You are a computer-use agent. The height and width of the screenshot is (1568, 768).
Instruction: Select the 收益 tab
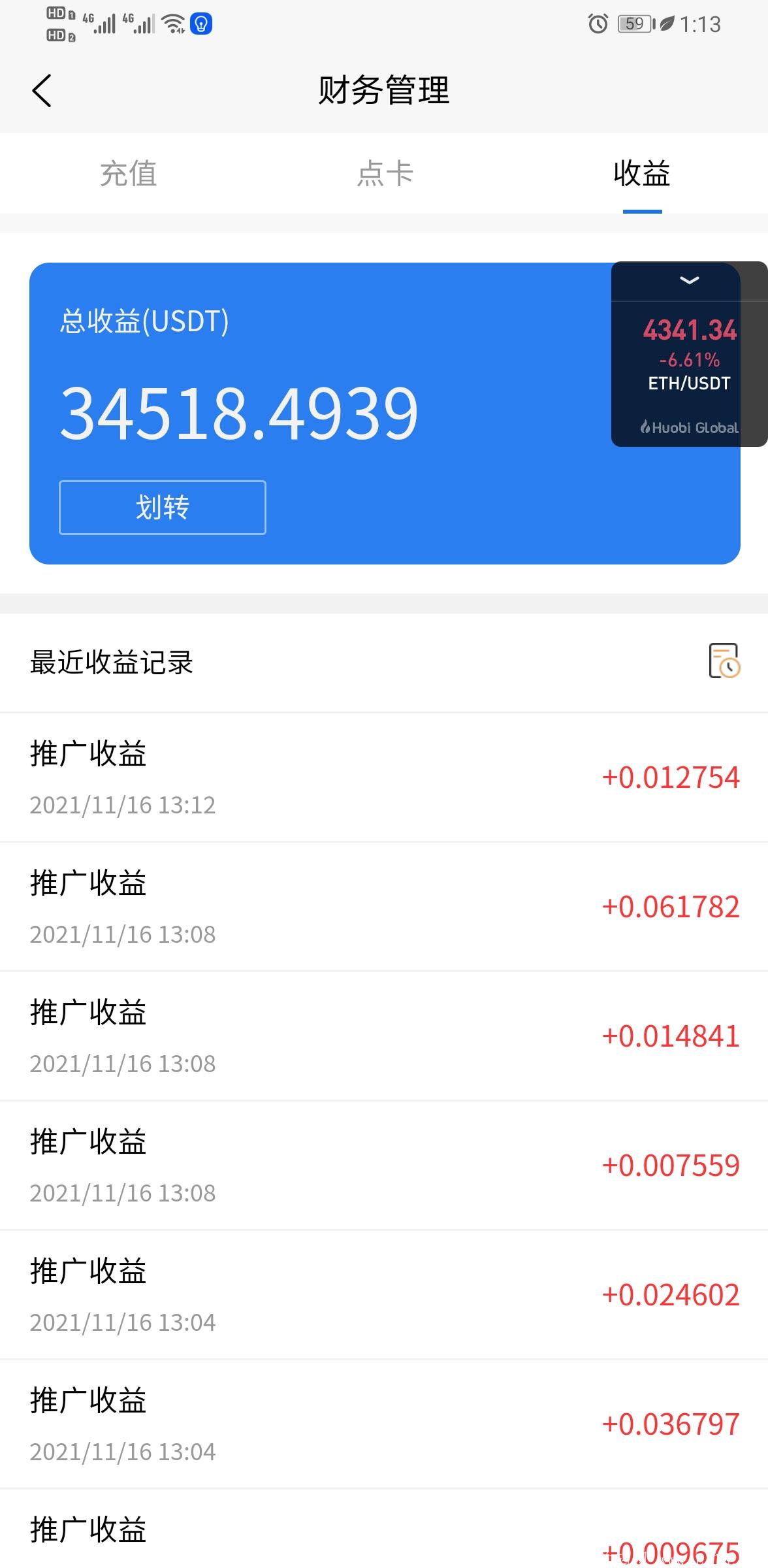click(641, 174)
